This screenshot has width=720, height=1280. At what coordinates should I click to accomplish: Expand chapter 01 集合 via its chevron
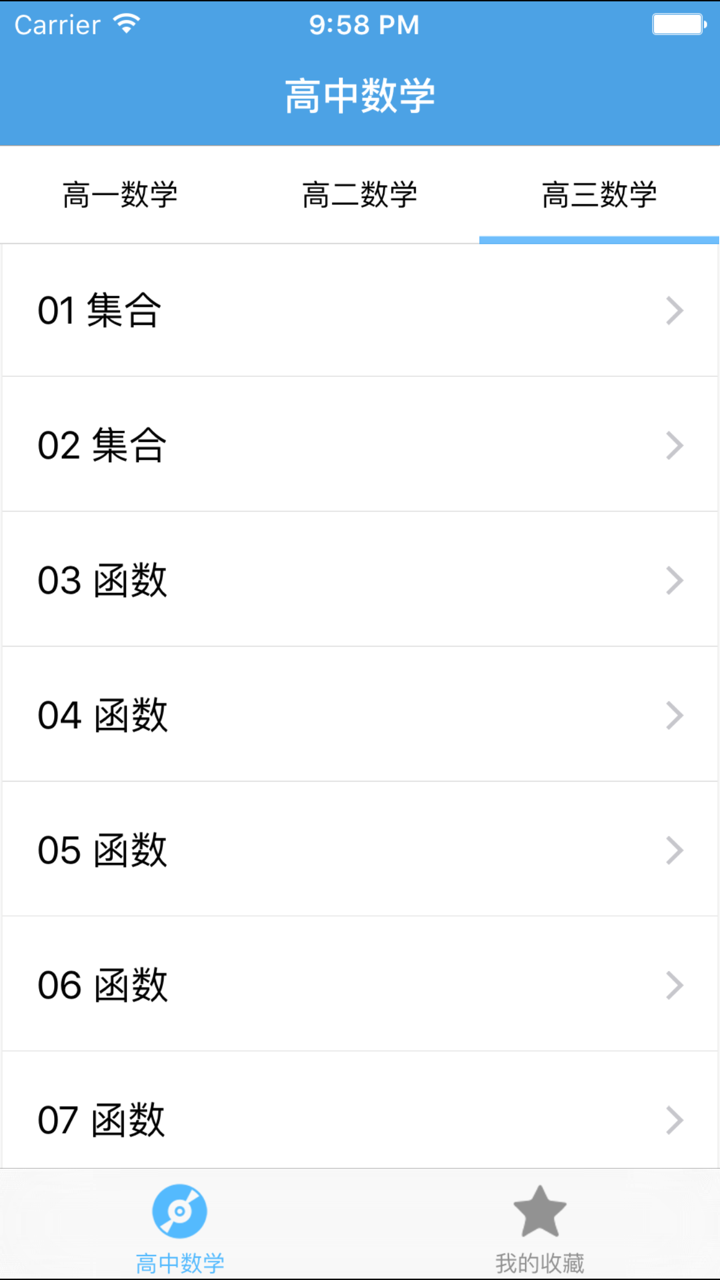coord(674,311)
